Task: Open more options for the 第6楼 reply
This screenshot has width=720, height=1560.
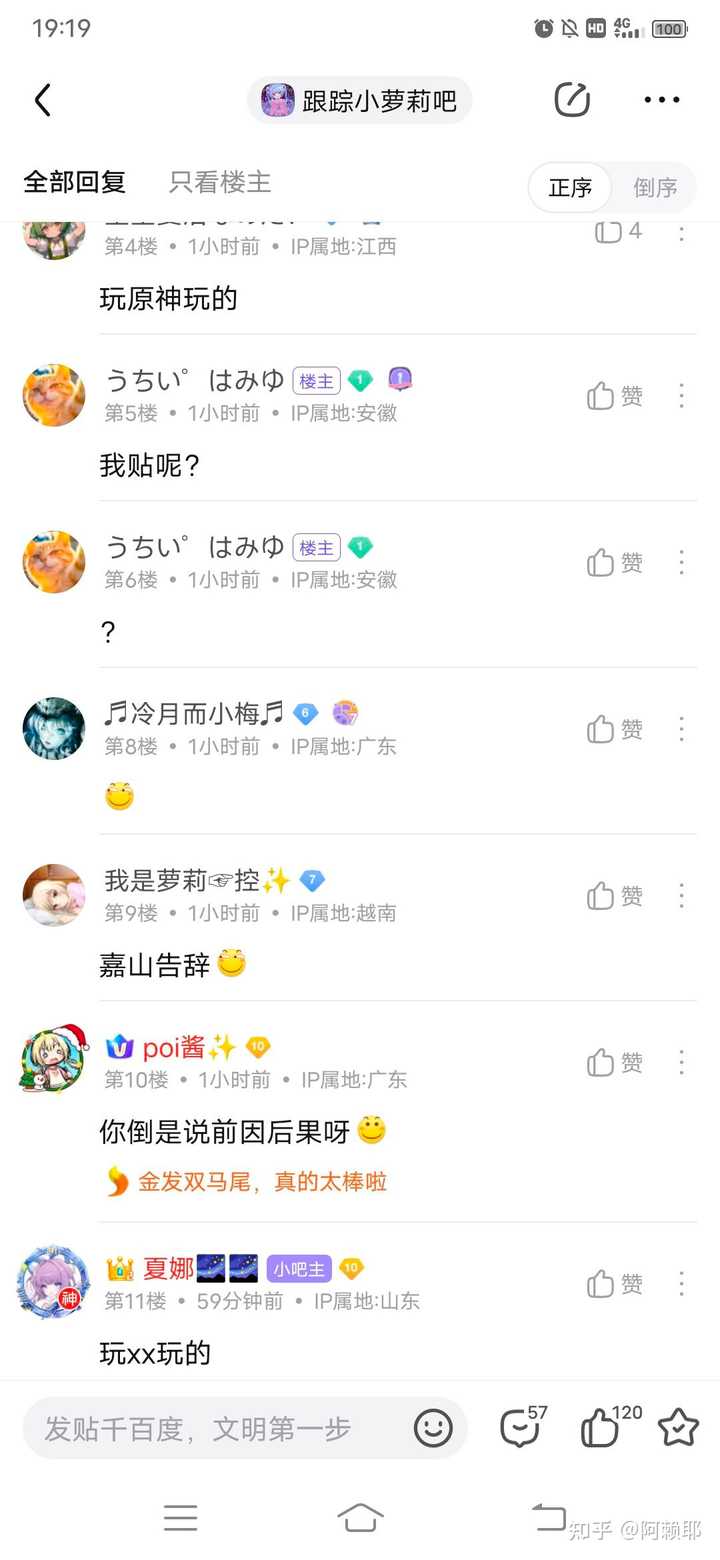Action: tap(681, 562)
